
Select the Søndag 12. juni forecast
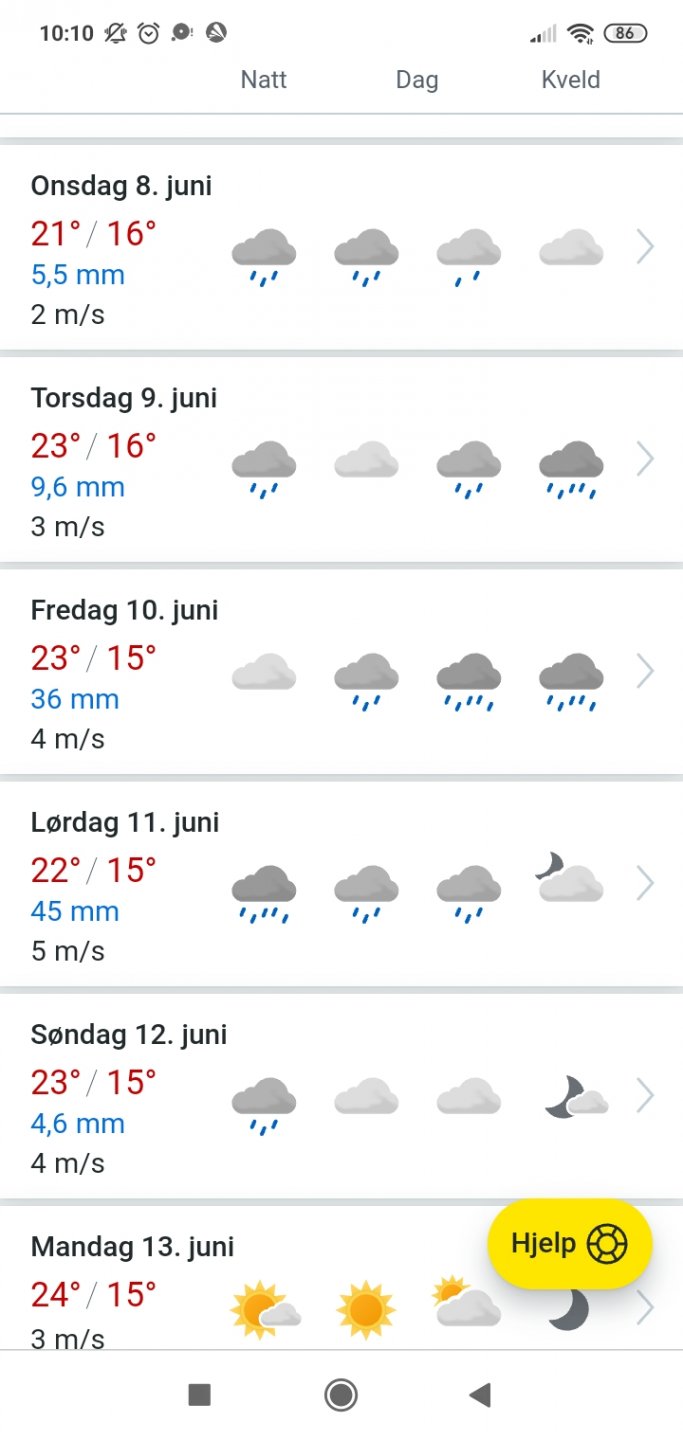[340, 1096]
